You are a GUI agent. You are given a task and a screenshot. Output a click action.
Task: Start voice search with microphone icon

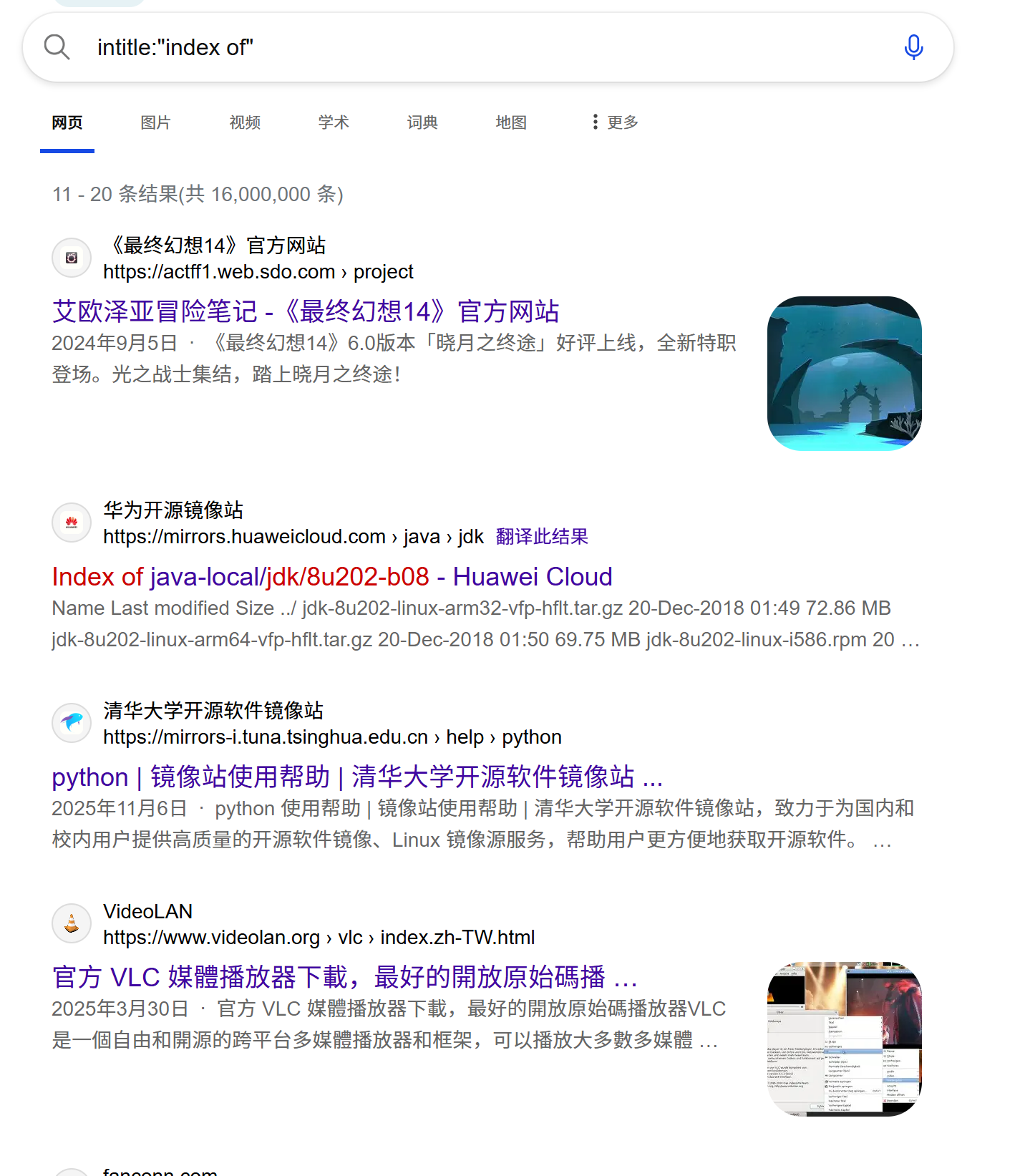(913, 47)
